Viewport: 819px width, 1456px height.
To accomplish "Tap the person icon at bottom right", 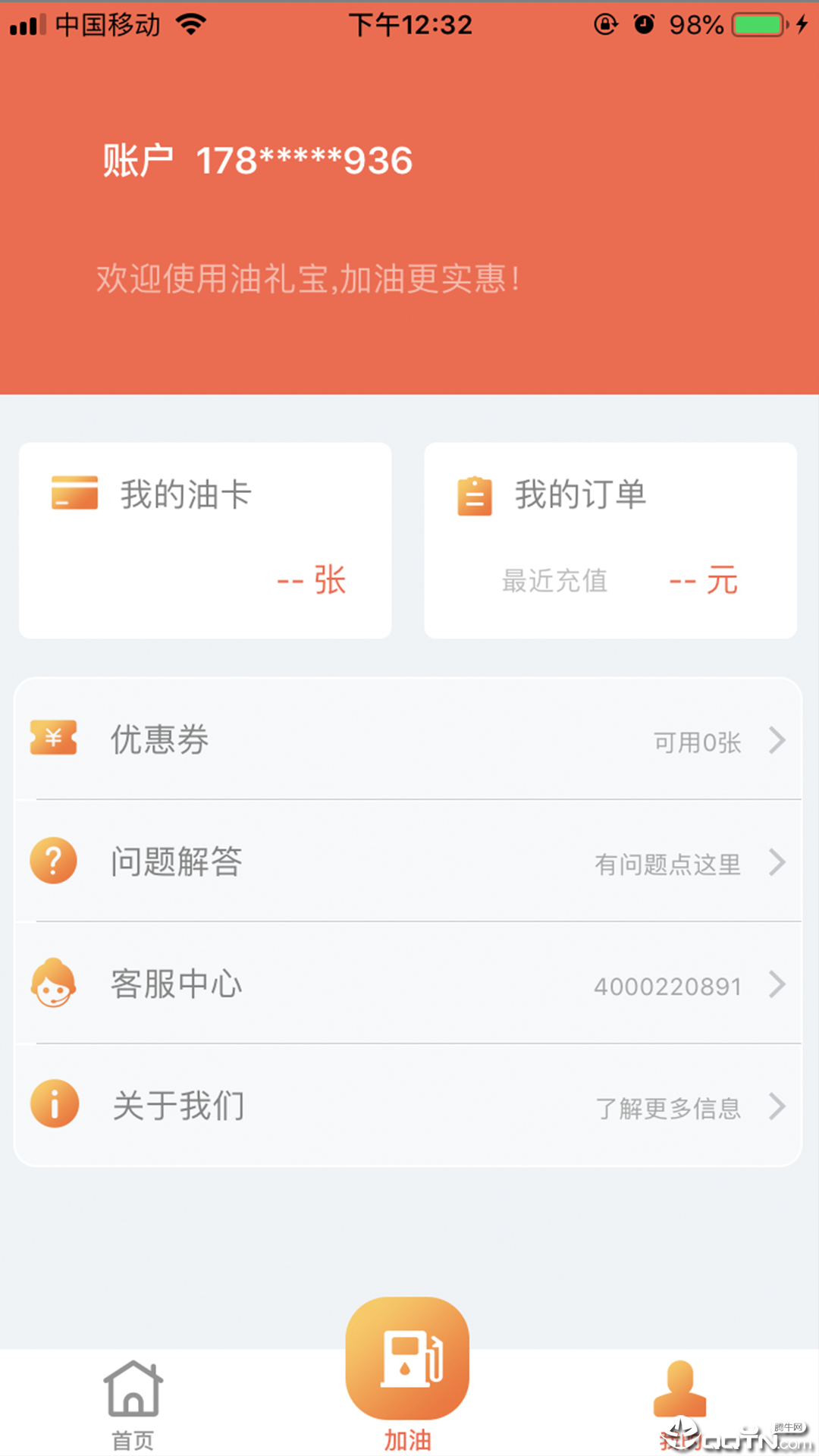I will [680, 1388].
